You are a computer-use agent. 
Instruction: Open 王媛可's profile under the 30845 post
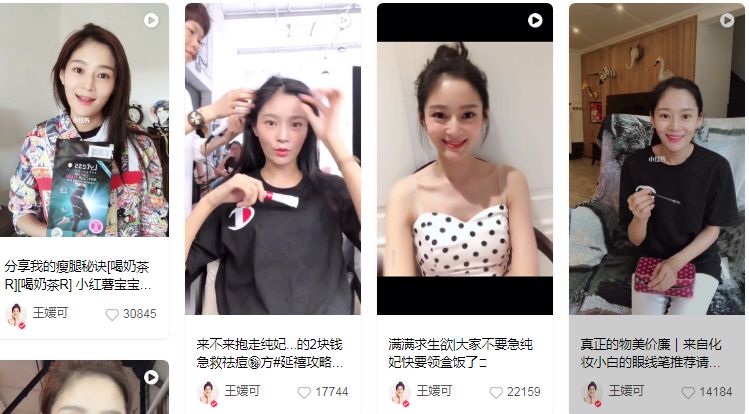coord(50,314)
